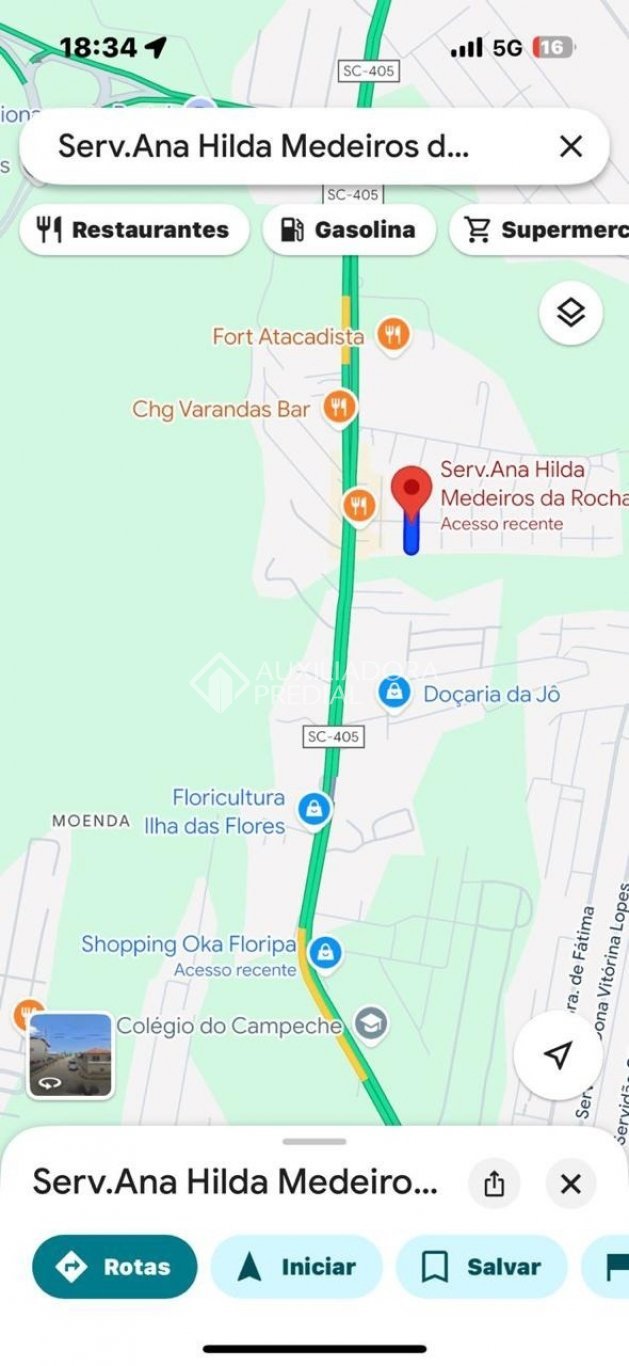Screen dimensions: 629x1366
Task: Open Fort Atacadista map pin
Action: click(x=393, y=336)
